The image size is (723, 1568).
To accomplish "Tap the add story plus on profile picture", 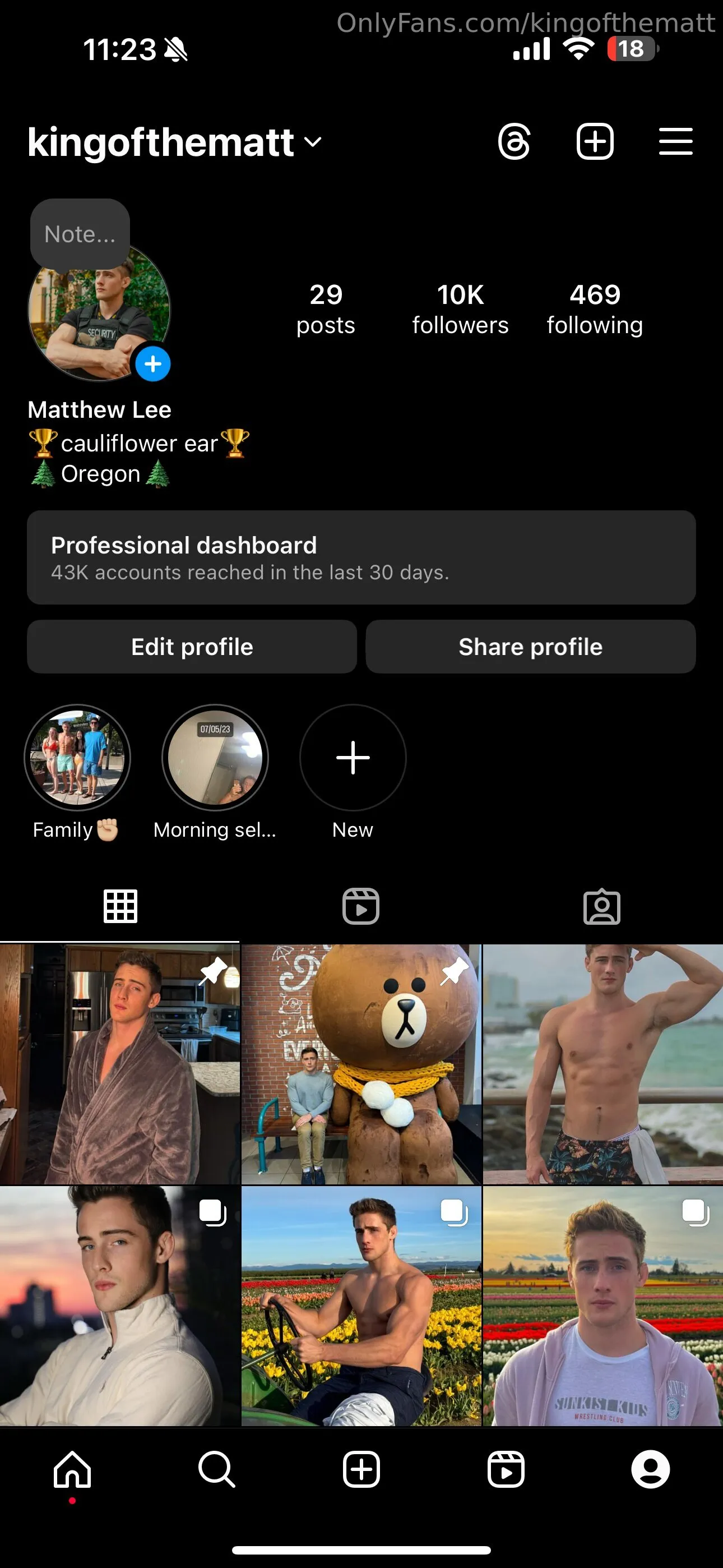I will pos(152,364).
